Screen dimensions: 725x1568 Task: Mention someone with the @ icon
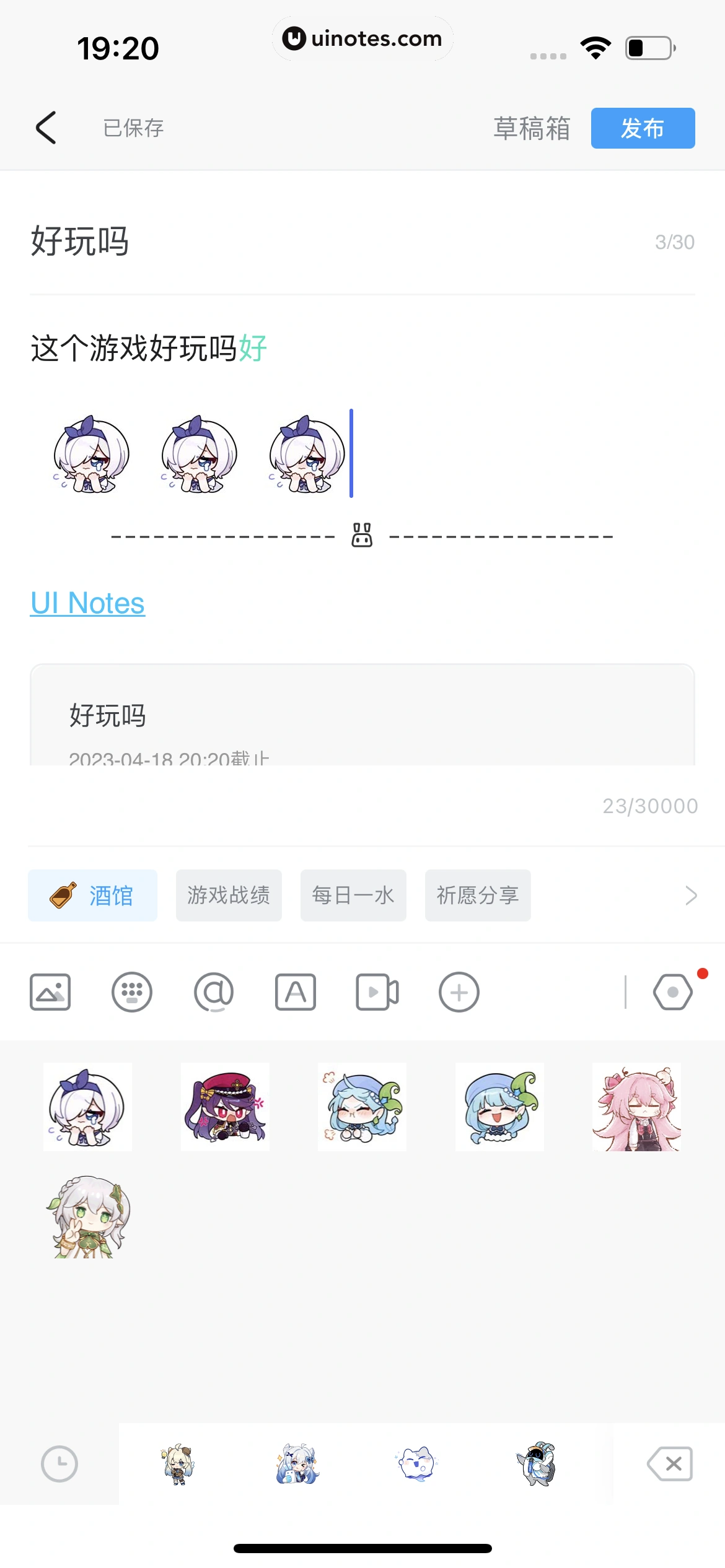(x=213, y=992)
